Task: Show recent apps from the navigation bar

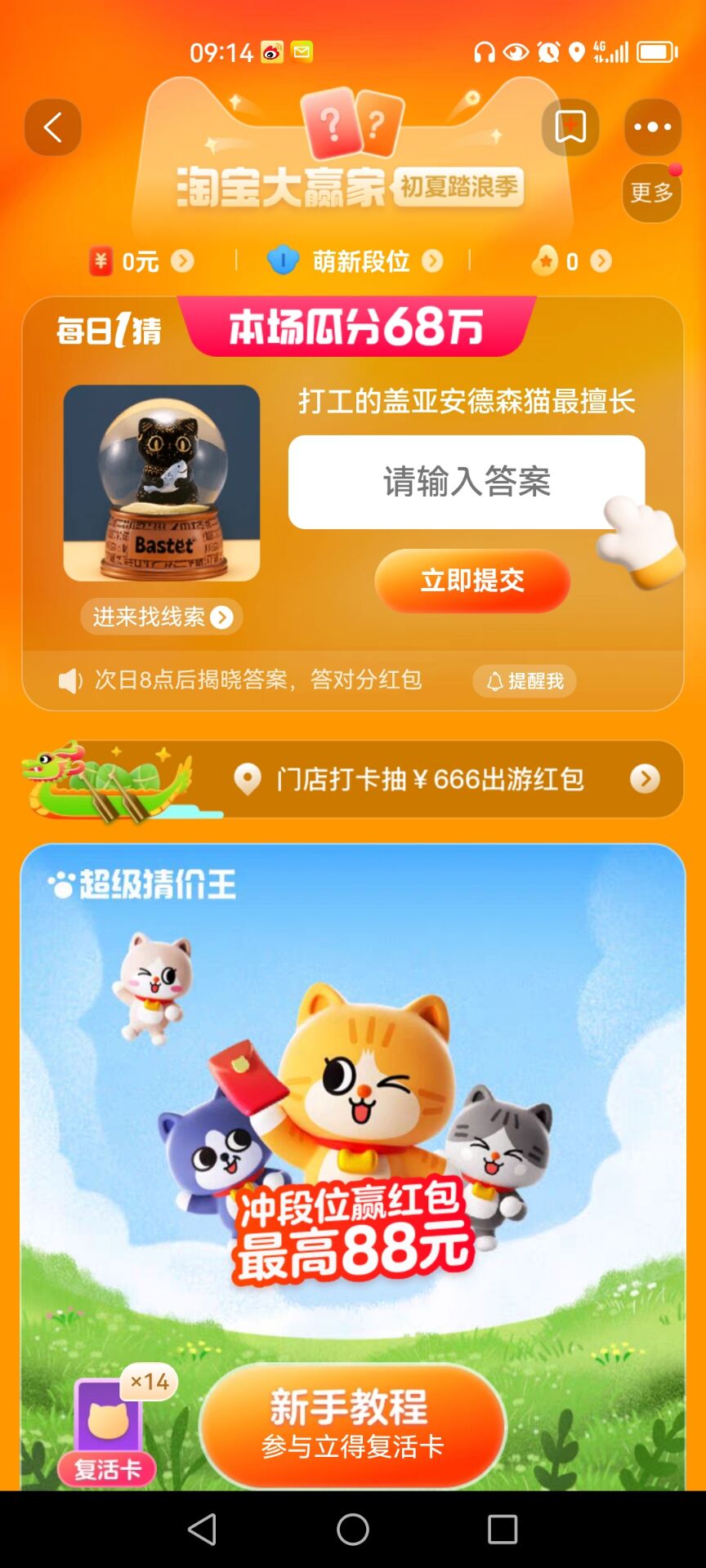Action: click(503, 1529)
